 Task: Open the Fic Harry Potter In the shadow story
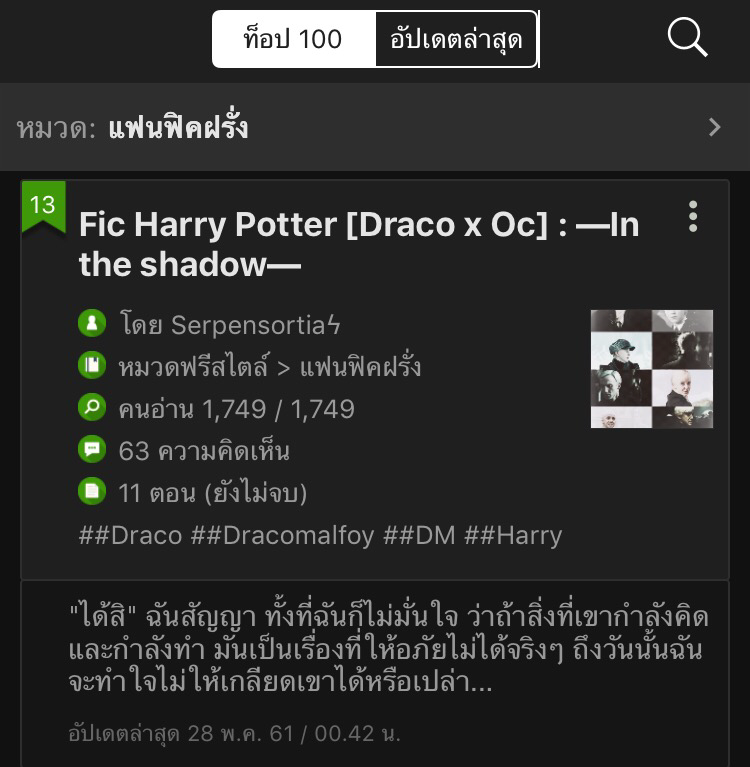pos(359,244)
